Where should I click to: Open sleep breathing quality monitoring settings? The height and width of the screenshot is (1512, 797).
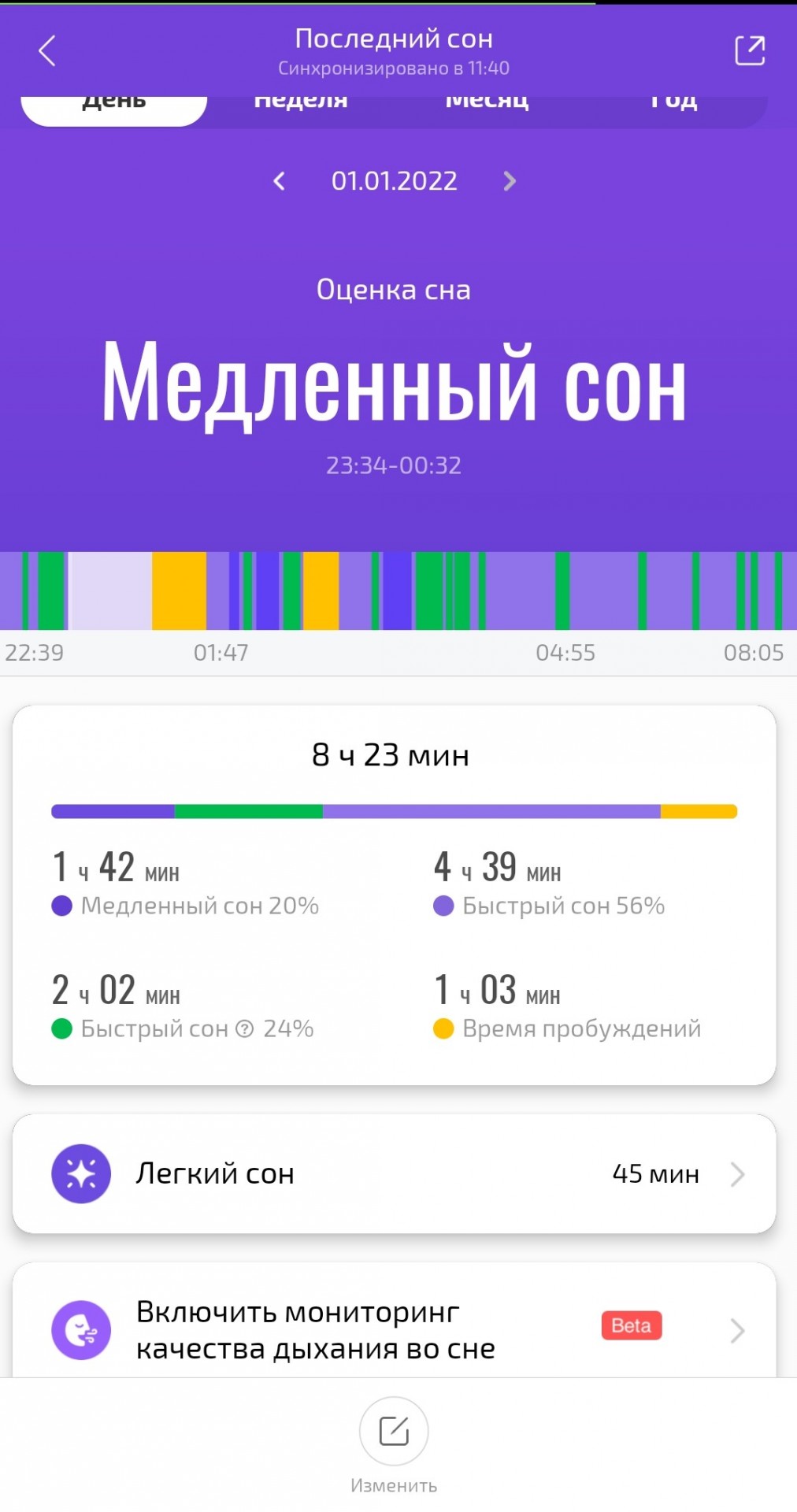(394, 1329)
